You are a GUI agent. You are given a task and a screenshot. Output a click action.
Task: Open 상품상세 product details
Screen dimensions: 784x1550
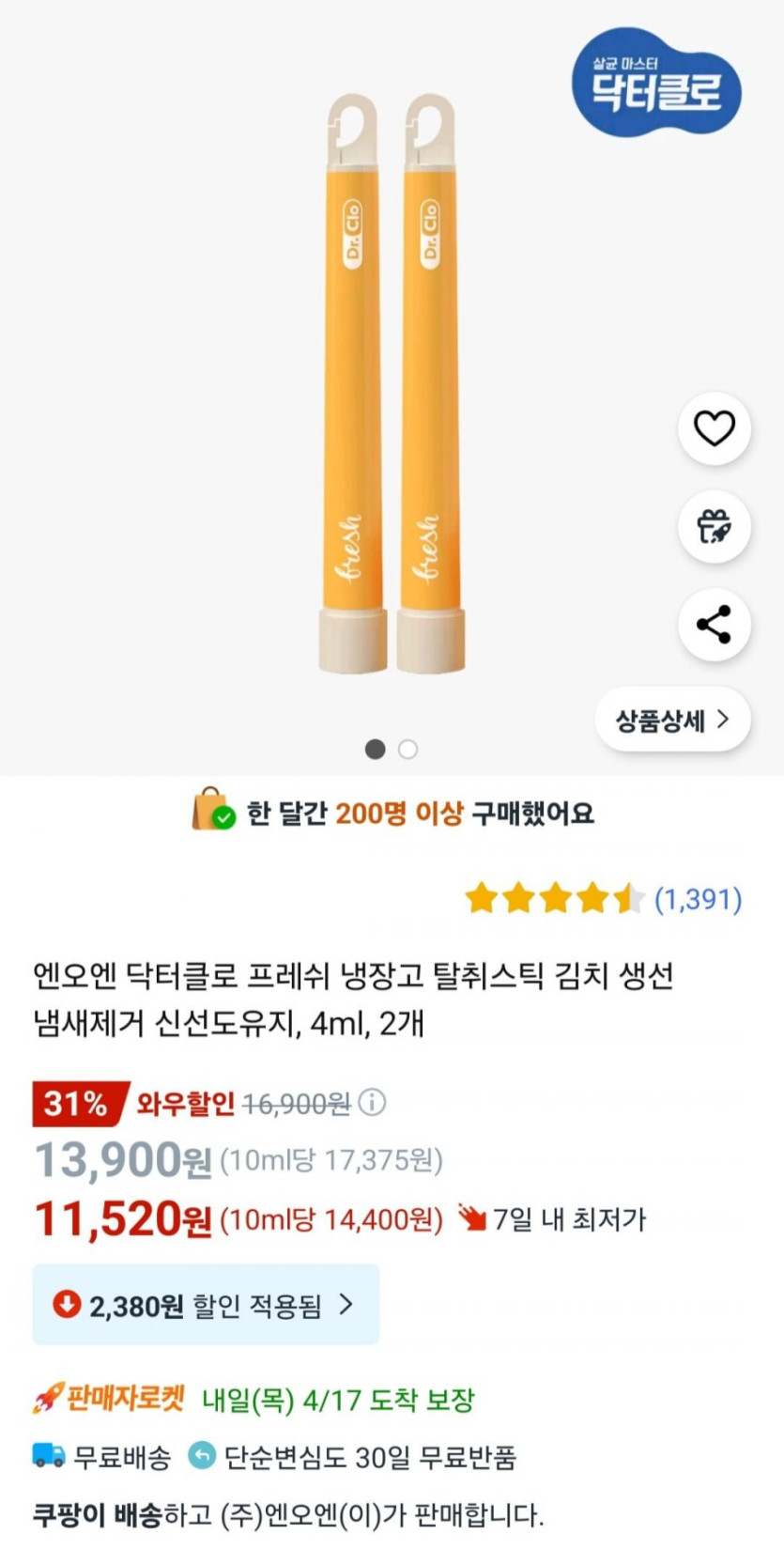pos(672,721)
